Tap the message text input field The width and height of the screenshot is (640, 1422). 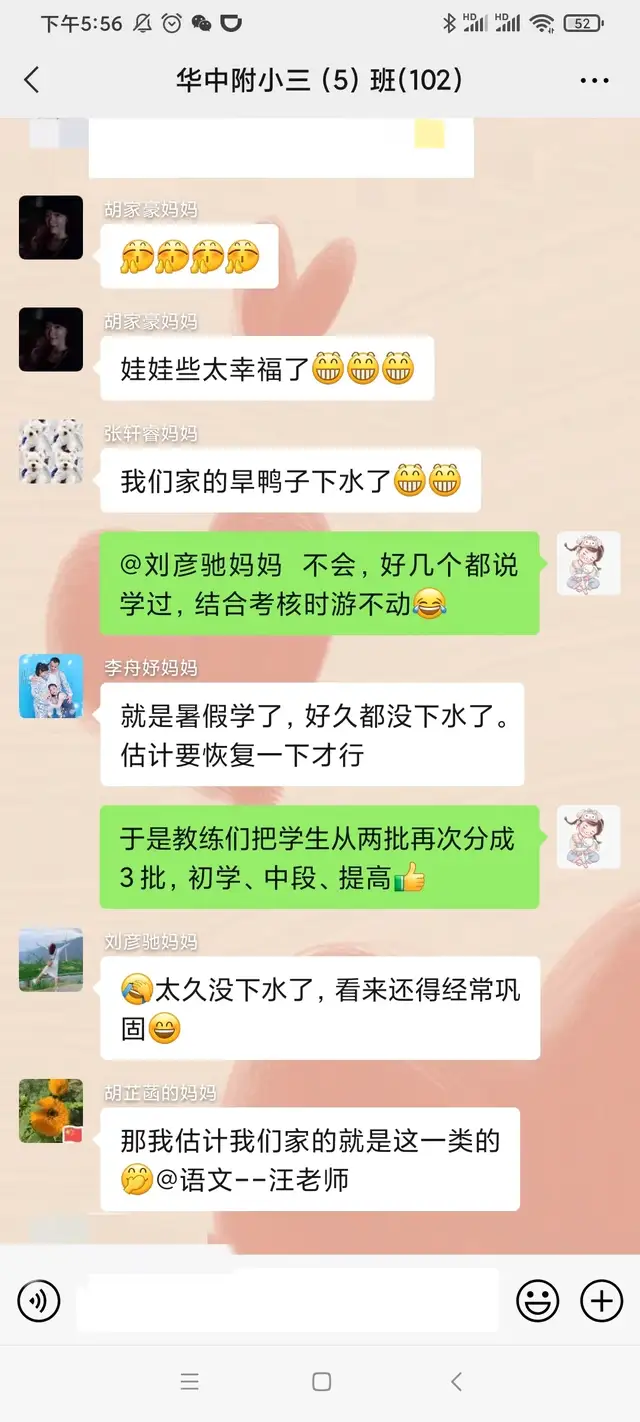tap(287, 1300)
